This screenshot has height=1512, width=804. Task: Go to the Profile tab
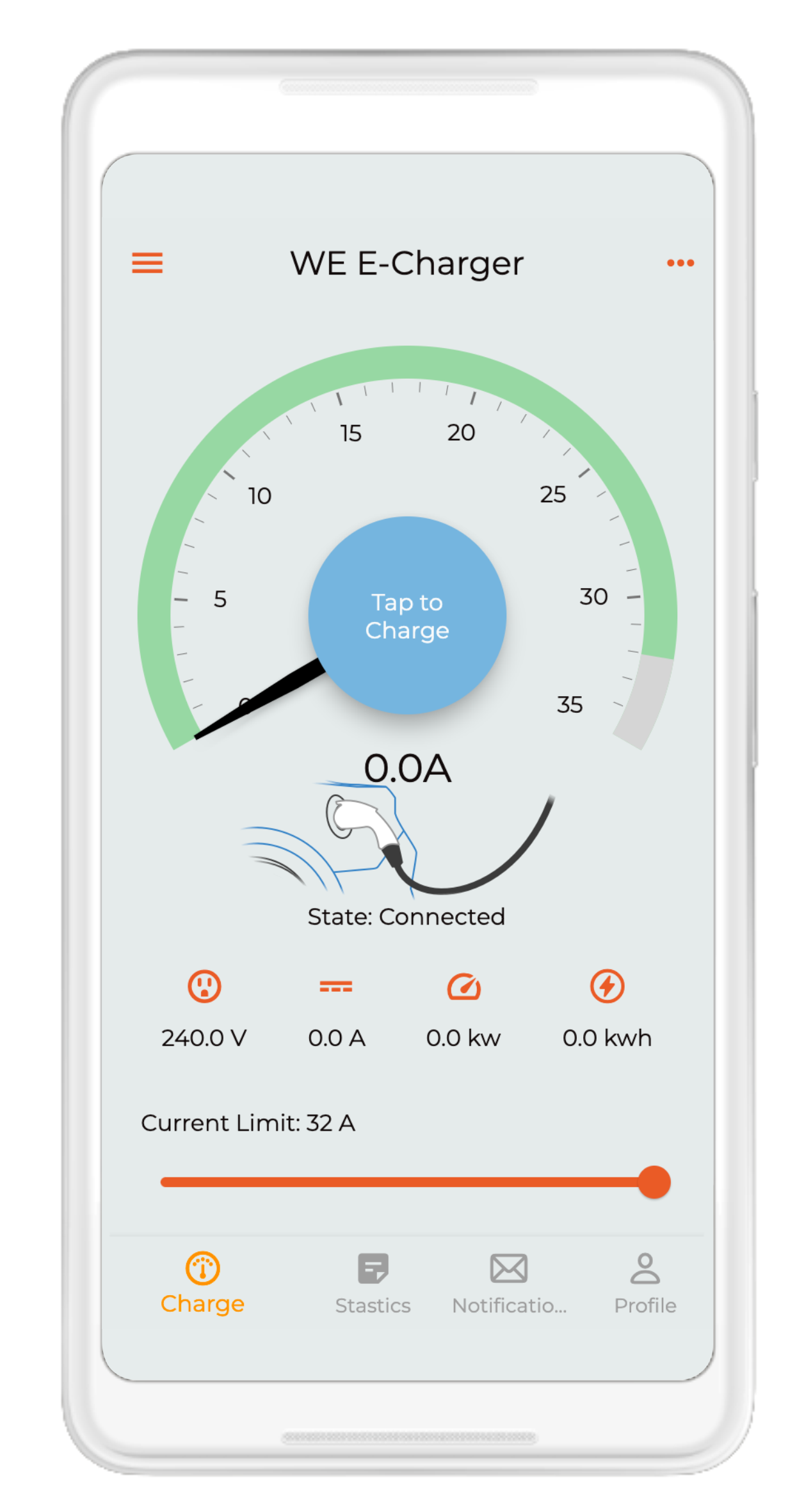pyautogui.click(x=645, y=1282)
